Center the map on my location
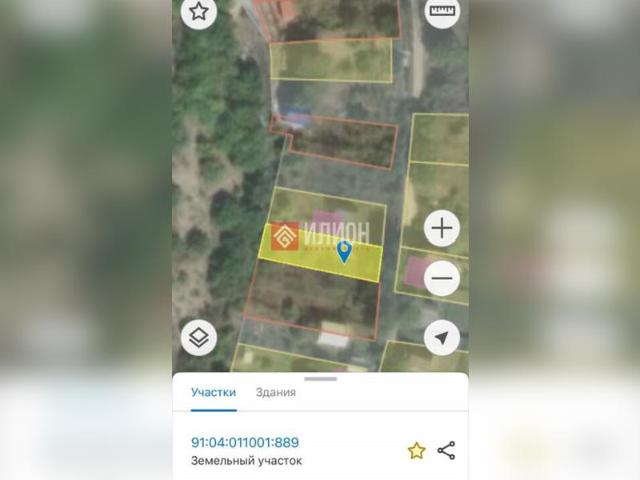Viewport: 640px width, 480px height. (x=442, y=337)
